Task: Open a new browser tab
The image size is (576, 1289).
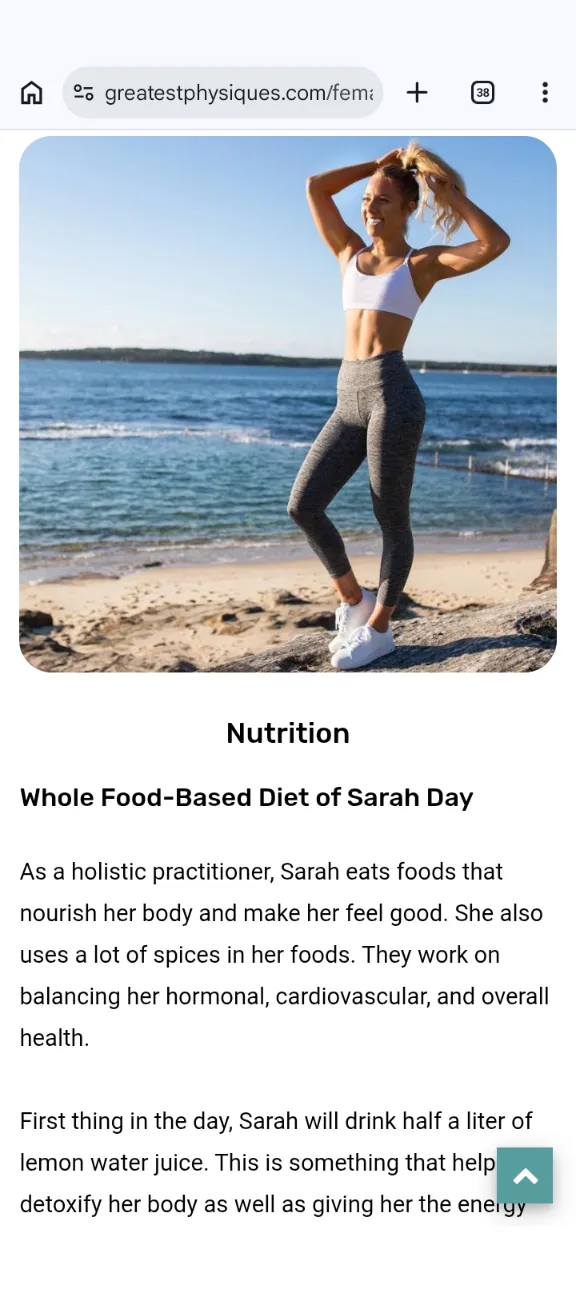Action: click(417, 93)
